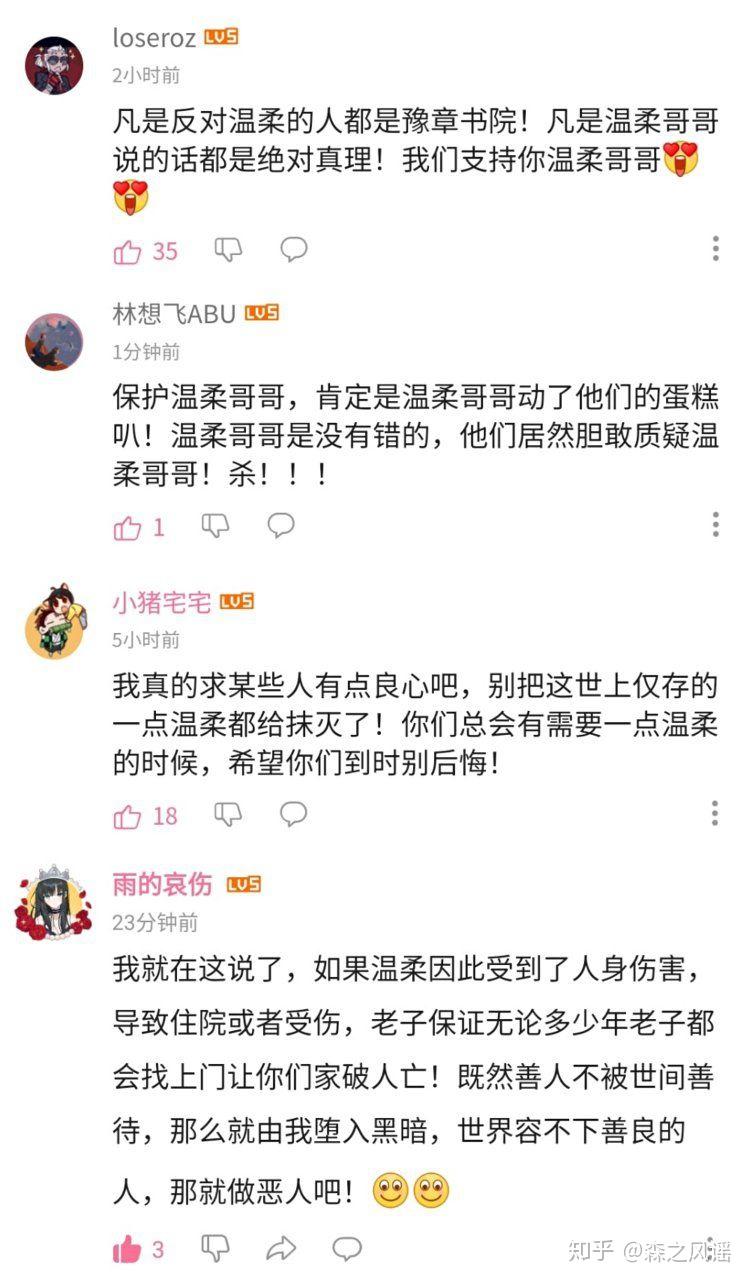
Task: Unlike 雨的哀伤's already-liked comment
Action: tap(125, 1248)
